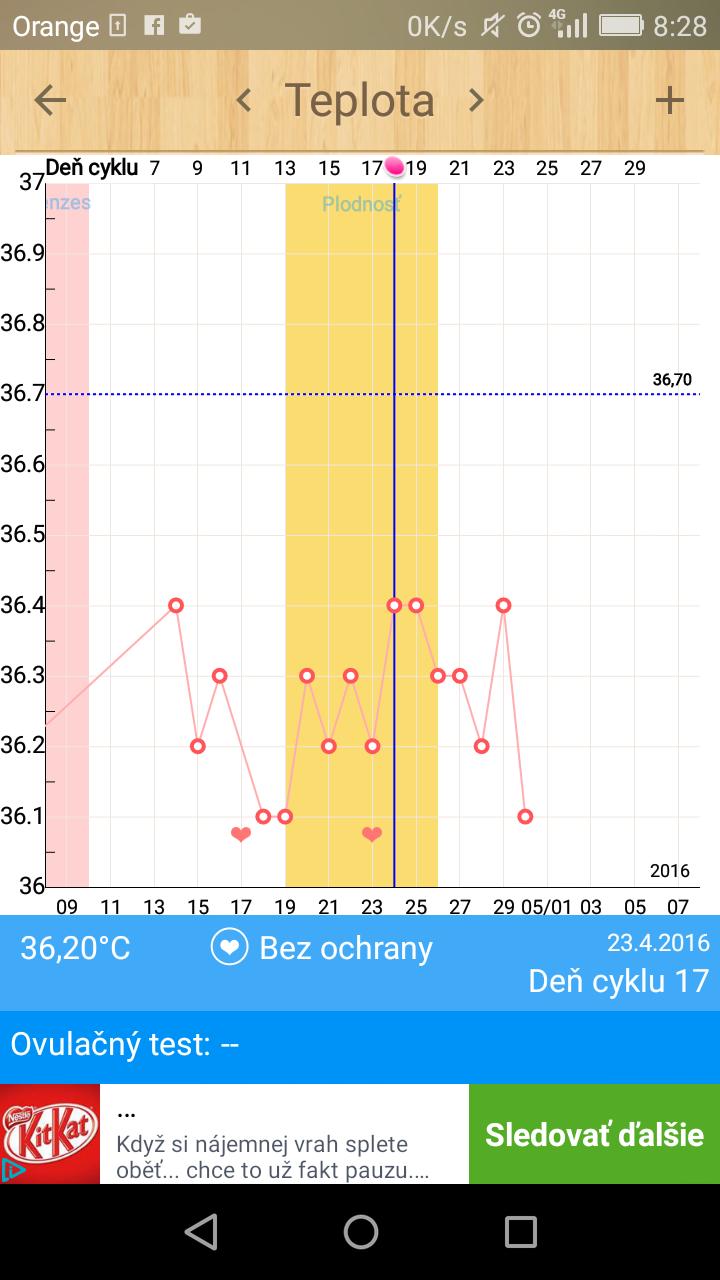Tap the Sledovať ďalšie ad button
The height and width of the screenshot is (1280, 720).
tap(594, 1134)
